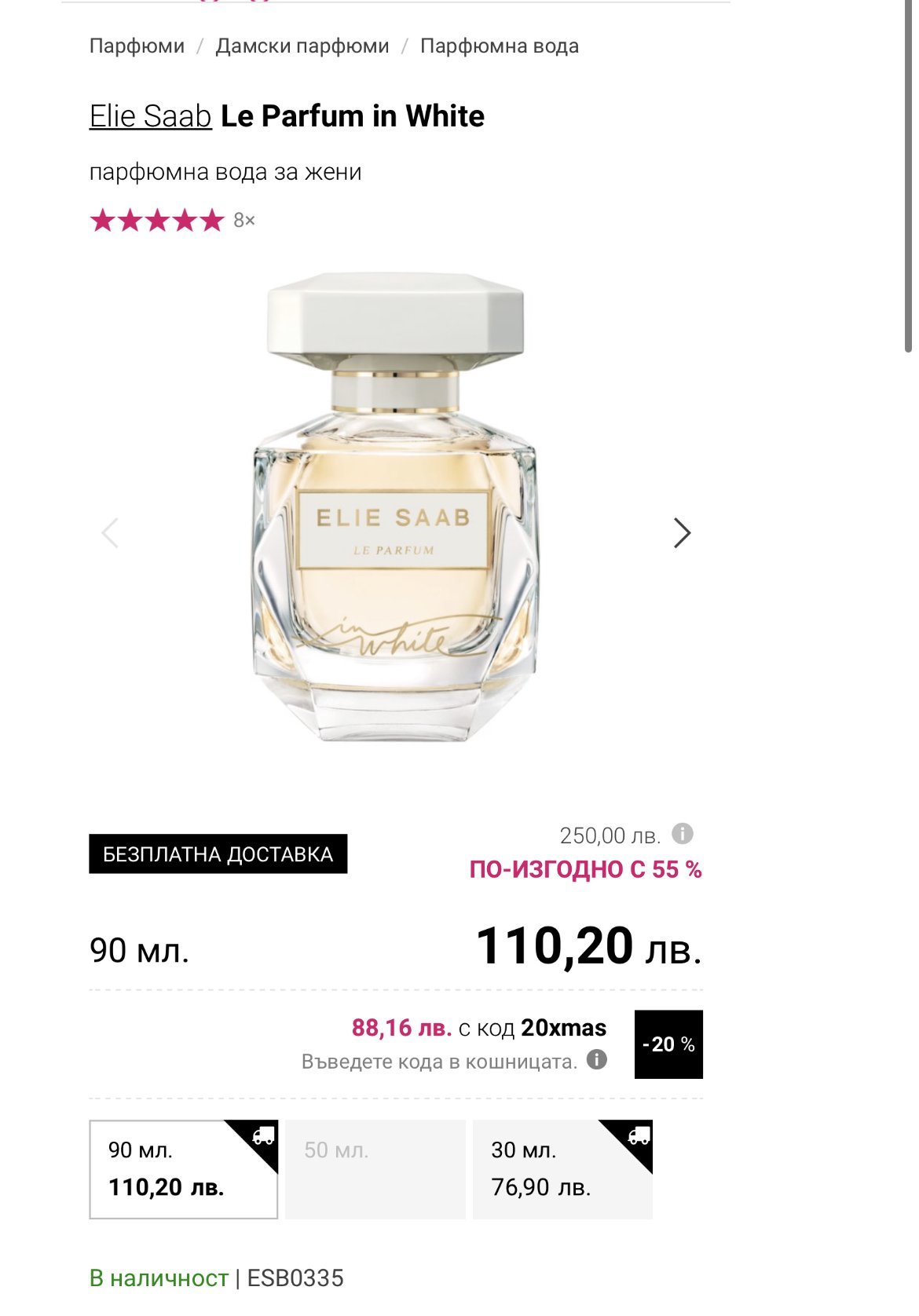
Task: Open Парфюмна вода breadcrumb category
Action: point(499,46)
